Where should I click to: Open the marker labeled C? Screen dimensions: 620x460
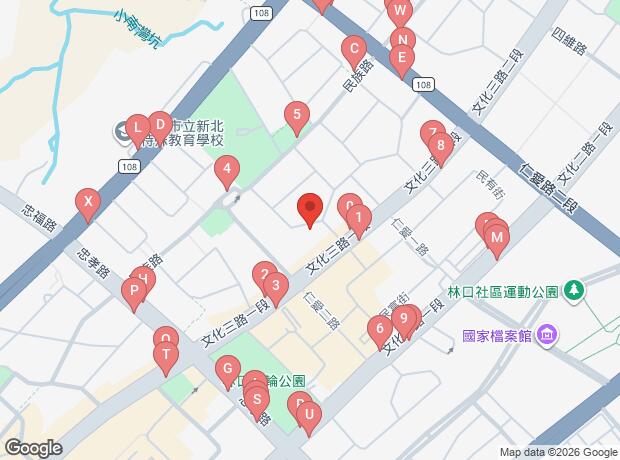352,49
